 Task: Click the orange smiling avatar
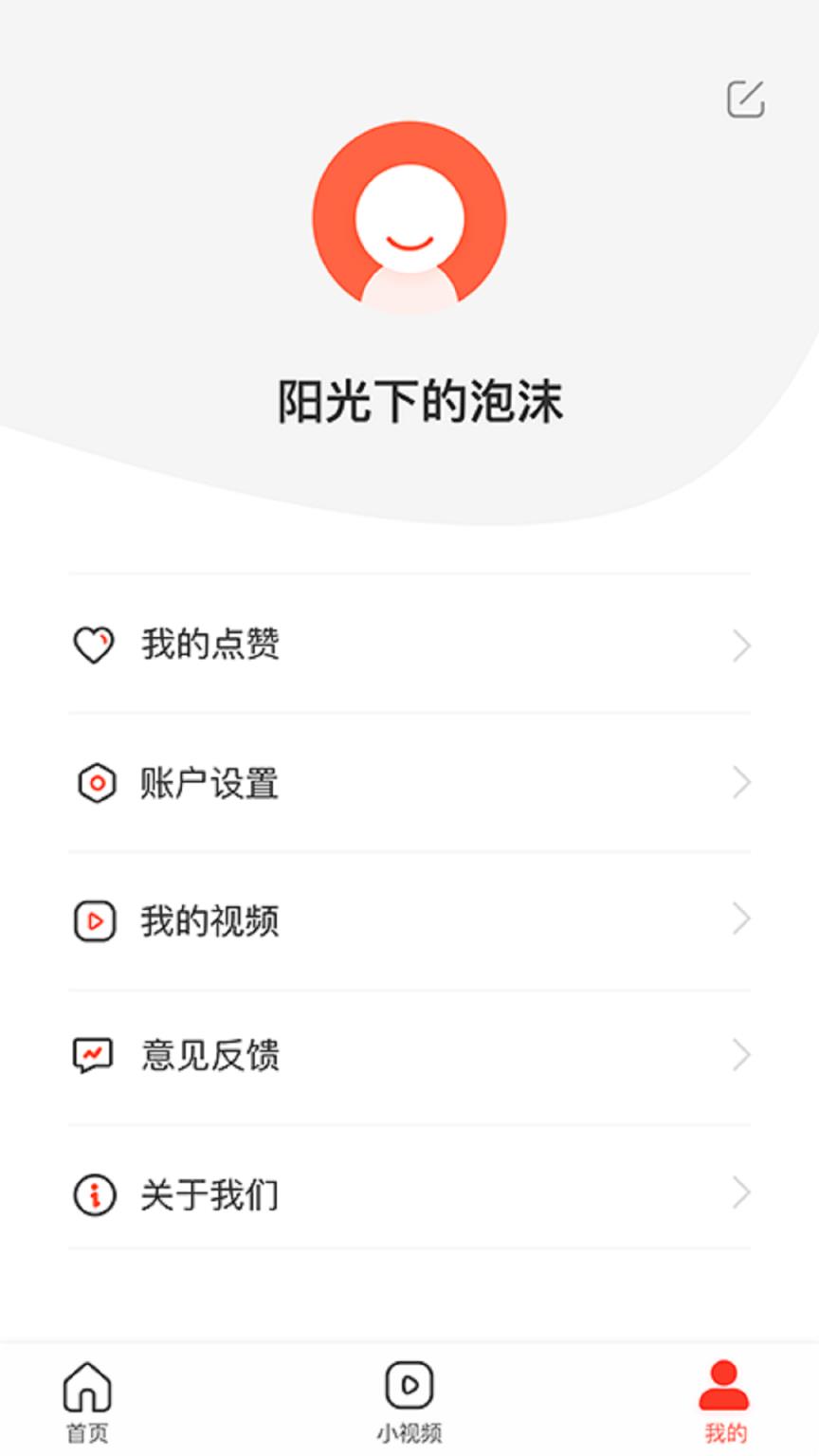[x=409, y=216]
